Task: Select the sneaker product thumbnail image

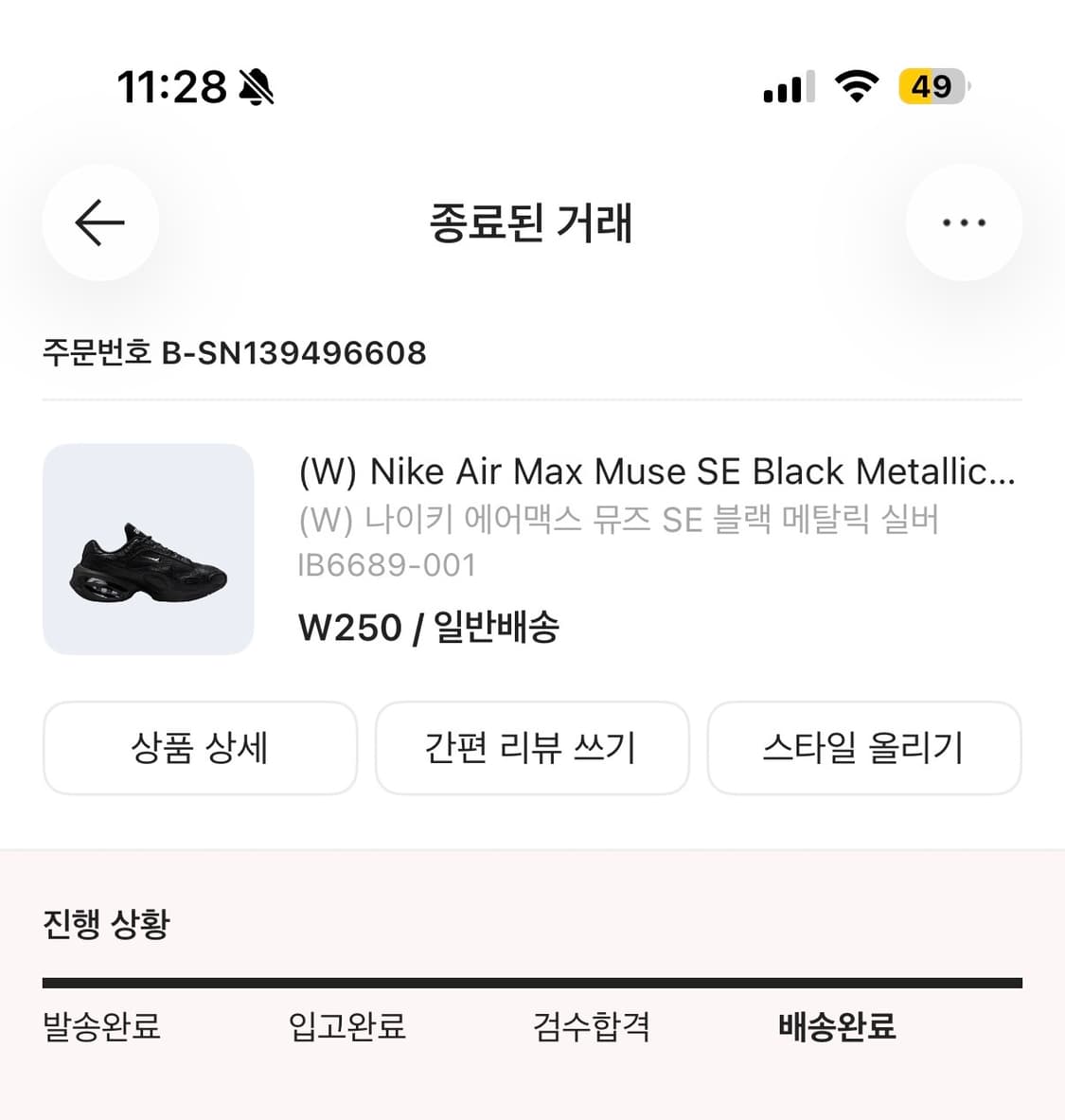Action: [x=148, y=549]
